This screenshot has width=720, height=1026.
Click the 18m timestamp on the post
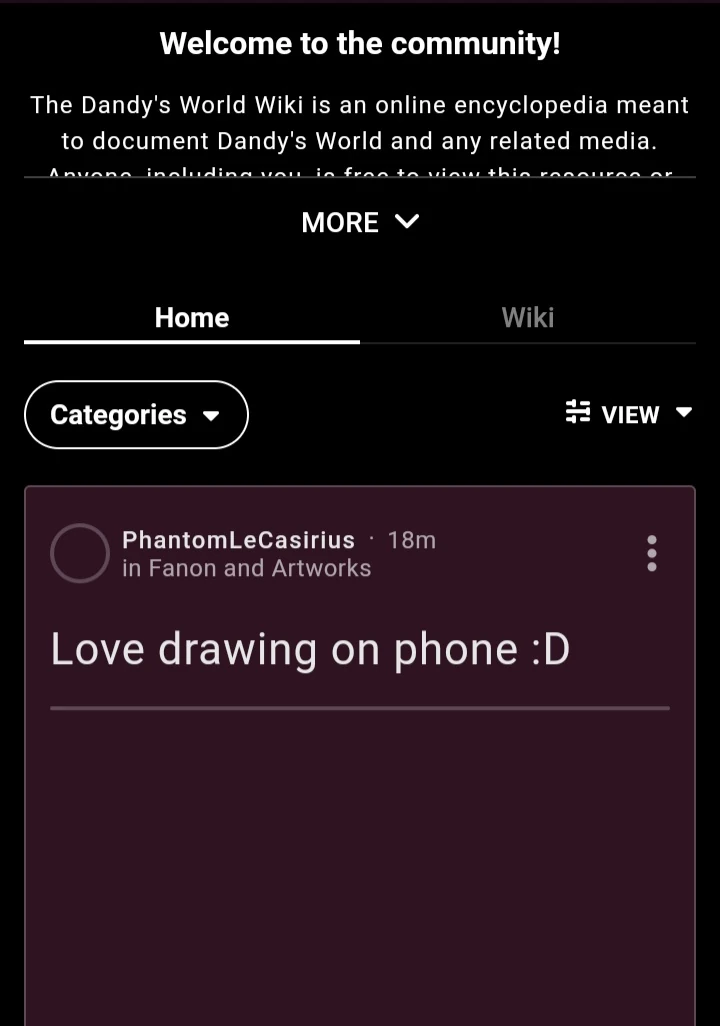point(412,540)
